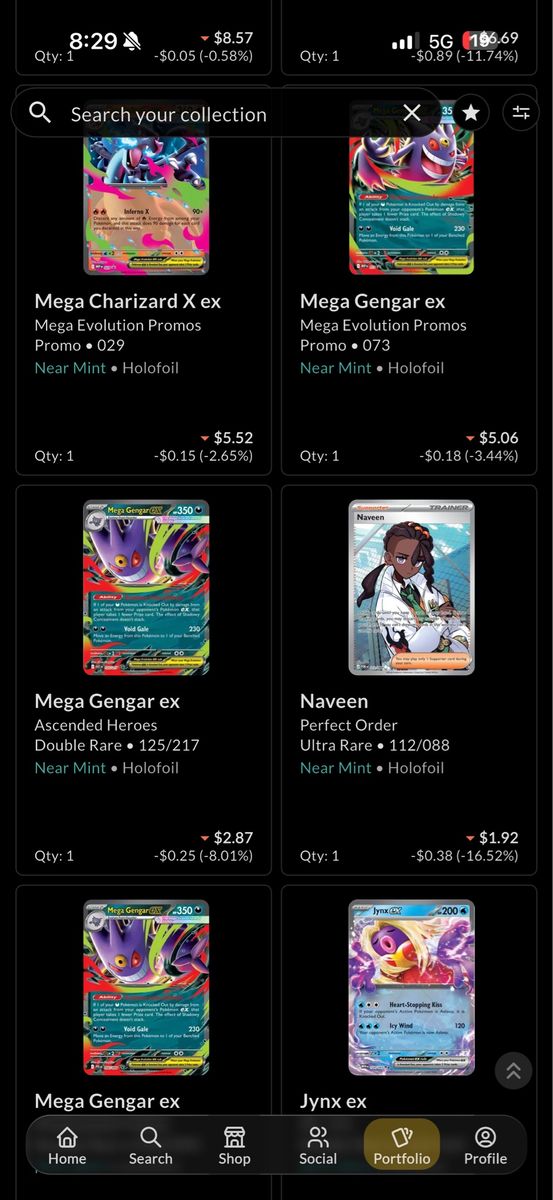
Task: Tap the Search your collection field
Action: 225,113
